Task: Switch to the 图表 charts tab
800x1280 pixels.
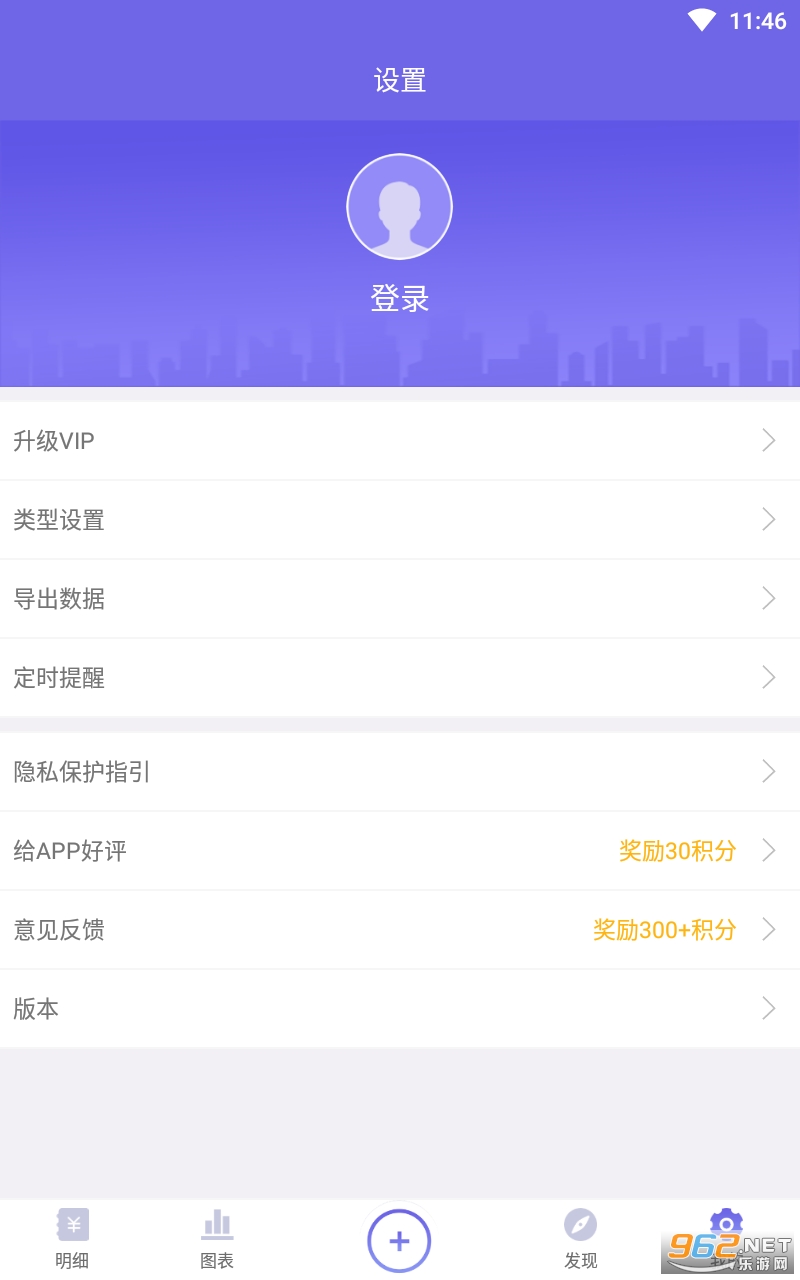Action: point(217,1238)
